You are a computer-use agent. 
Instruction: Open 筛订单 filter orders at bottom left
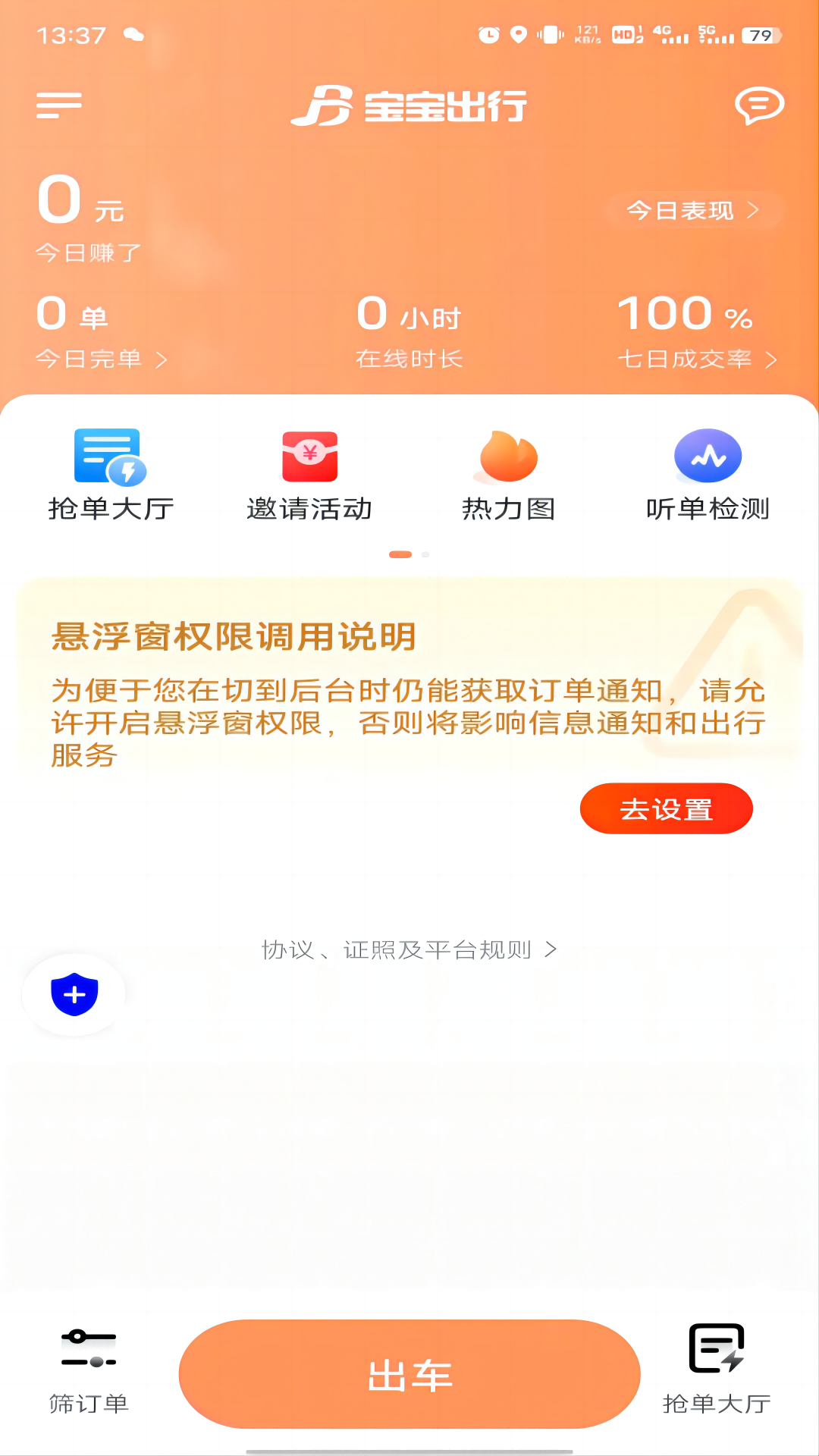pyautogui.click(x=87, y=1373)
